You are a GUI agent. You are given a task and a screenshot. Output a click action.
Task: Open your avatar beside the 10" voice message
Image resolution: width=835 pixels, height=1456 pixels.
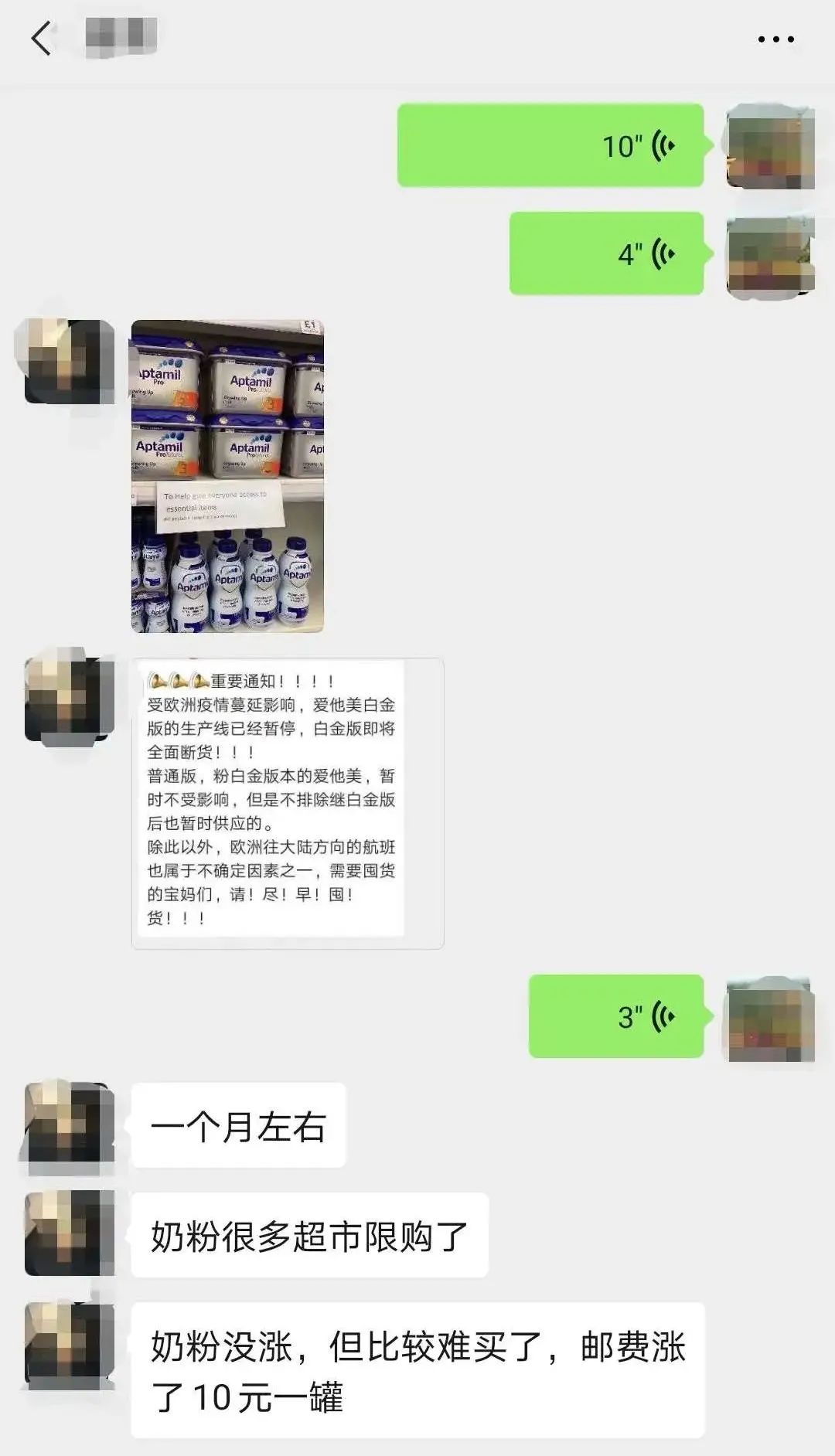769,148
